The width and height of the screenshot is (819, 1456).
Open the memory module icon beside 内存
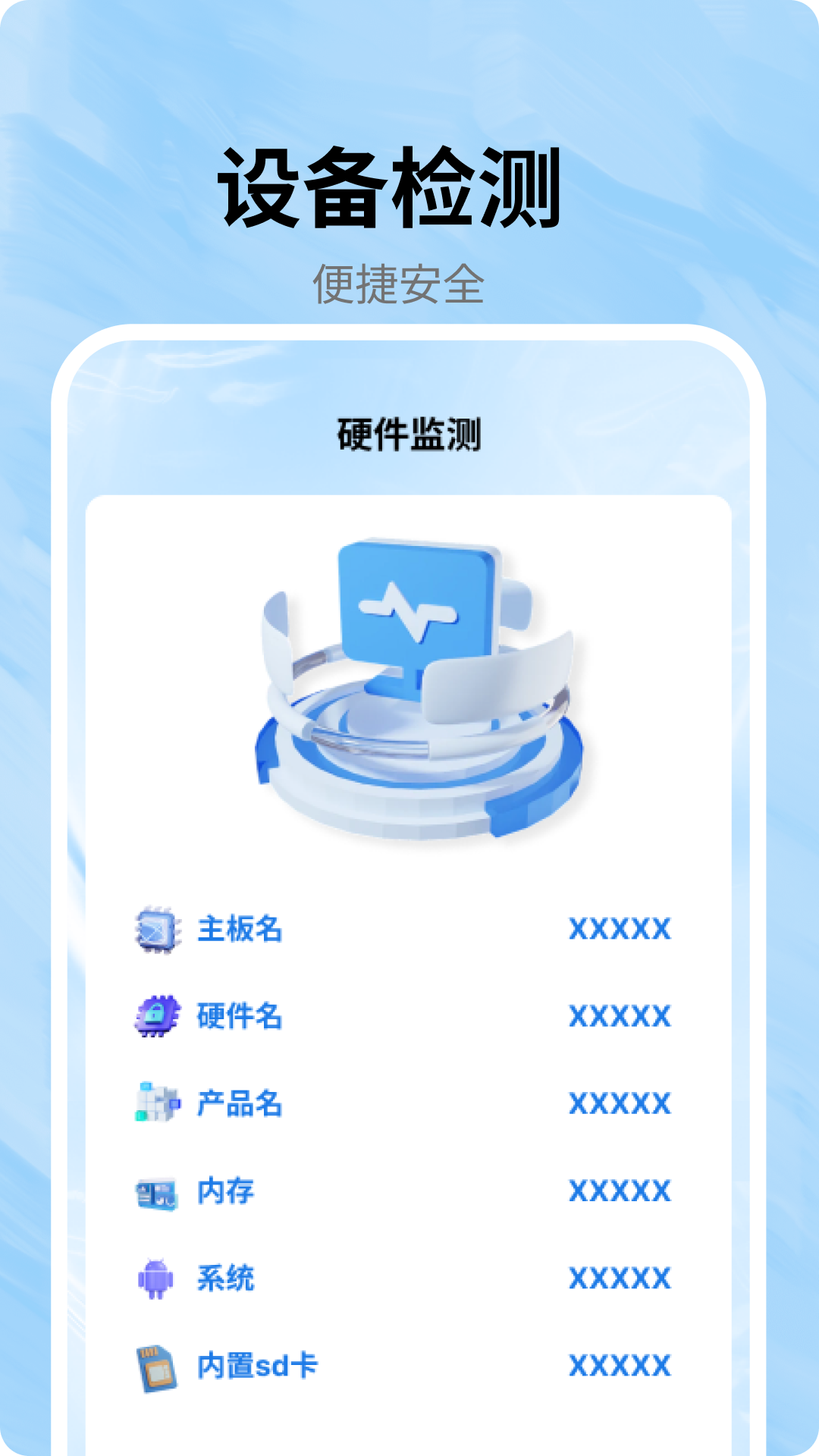[155, 1192]
